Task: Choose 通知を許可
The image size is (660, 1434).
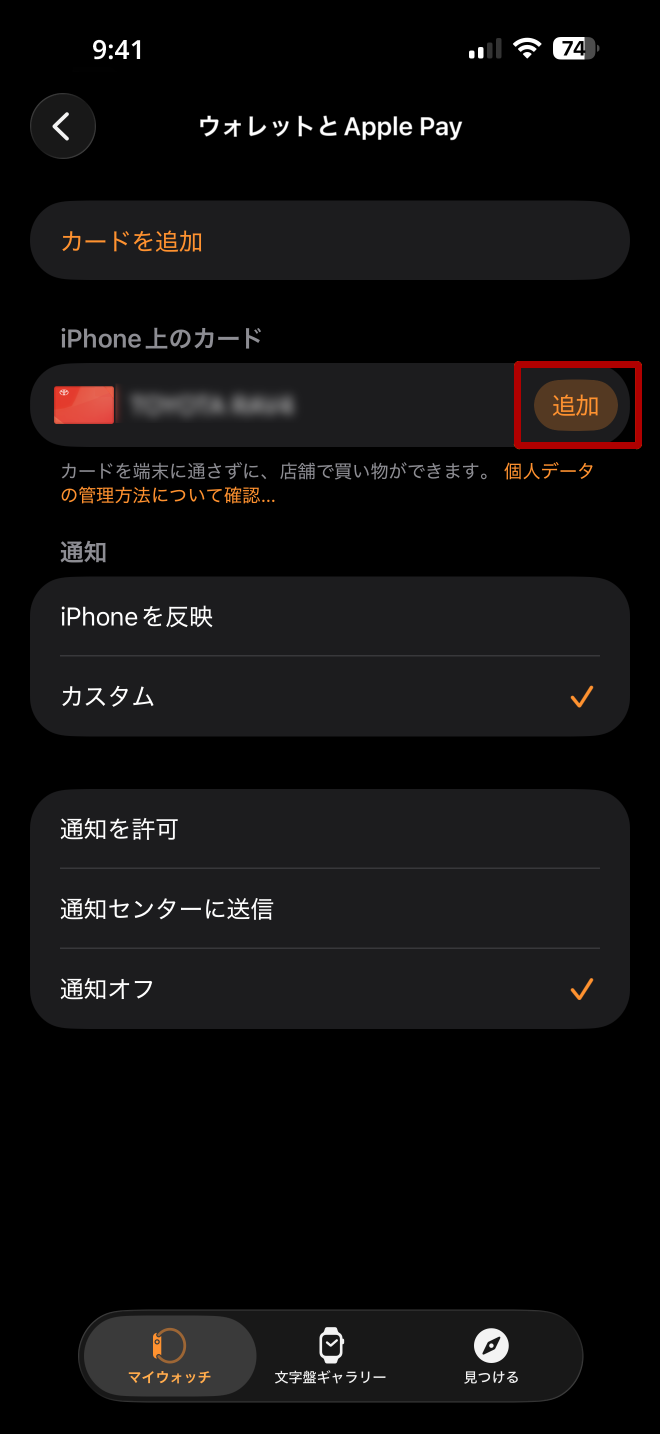Action: point(330,829)
